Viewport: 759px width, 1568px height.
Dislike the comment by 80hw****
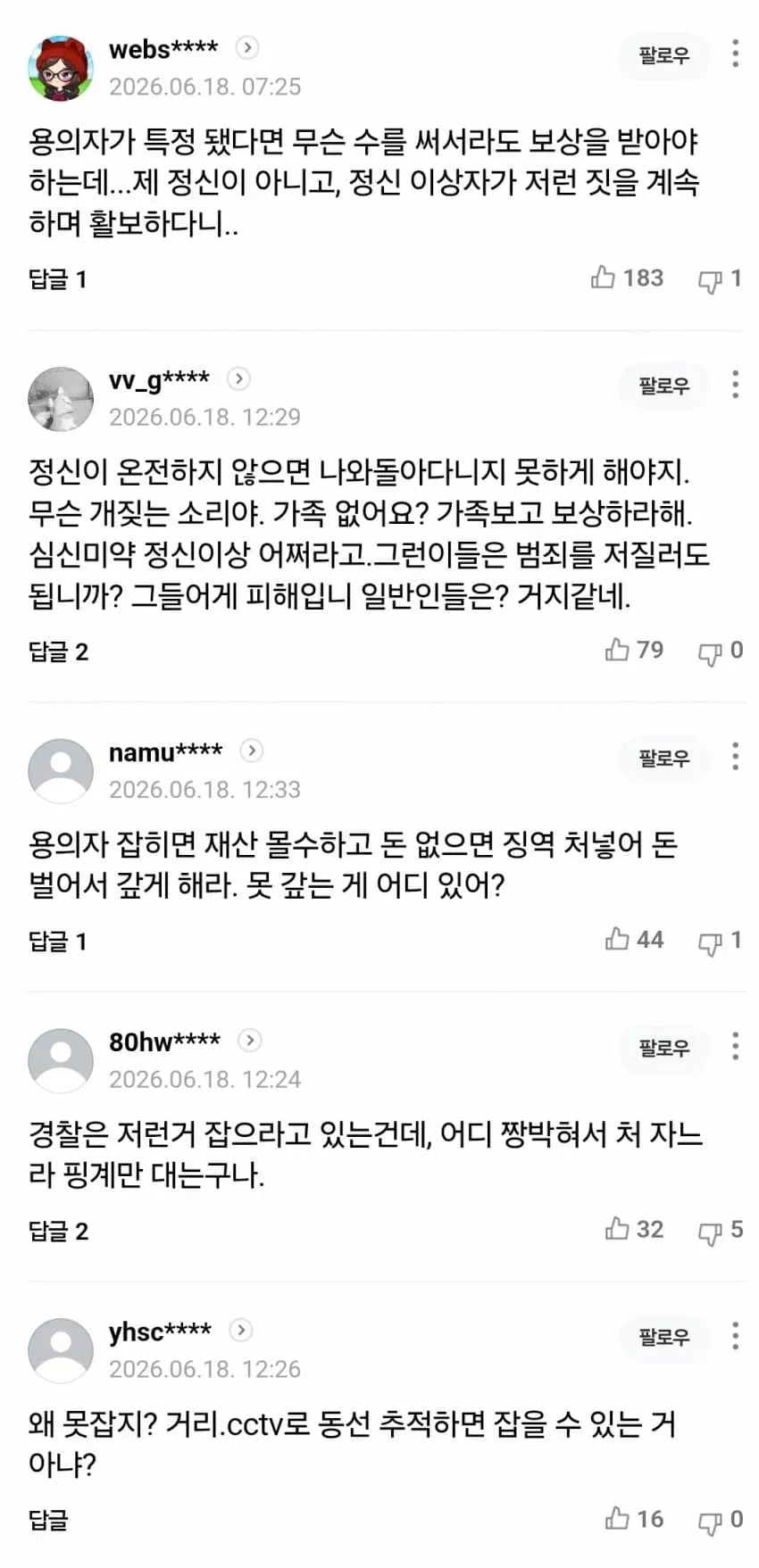(x=720, y=1231)
